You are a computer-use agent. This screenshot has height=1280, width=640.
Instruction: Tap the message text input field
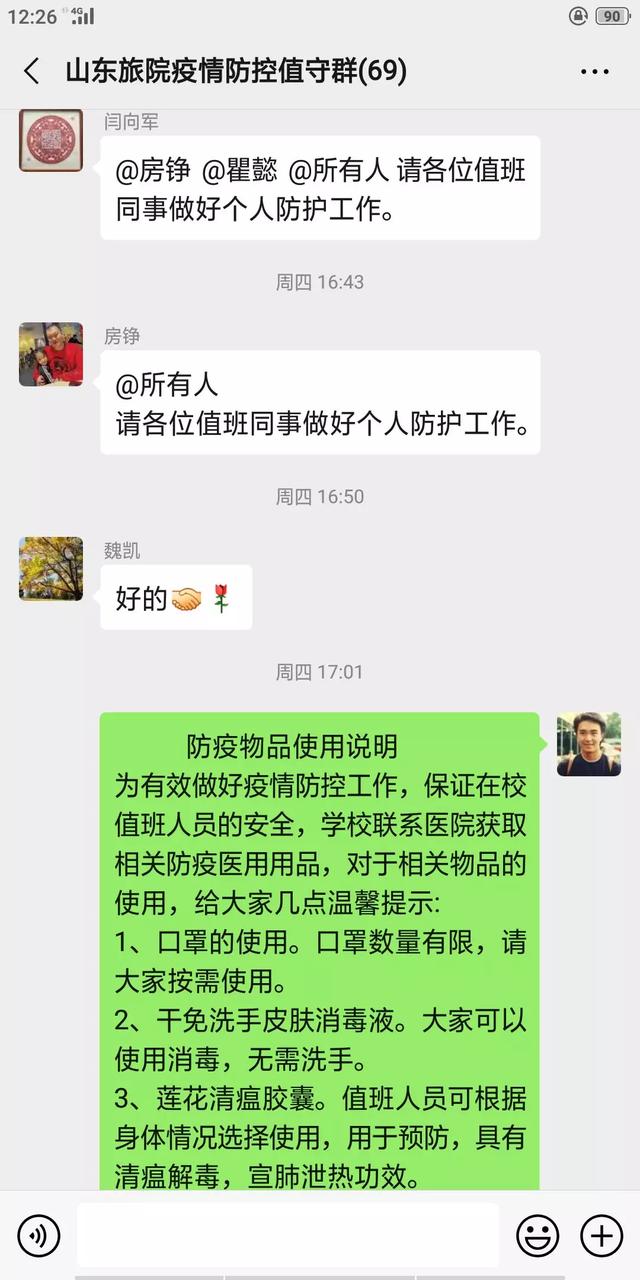click(x=288, y=1236)
